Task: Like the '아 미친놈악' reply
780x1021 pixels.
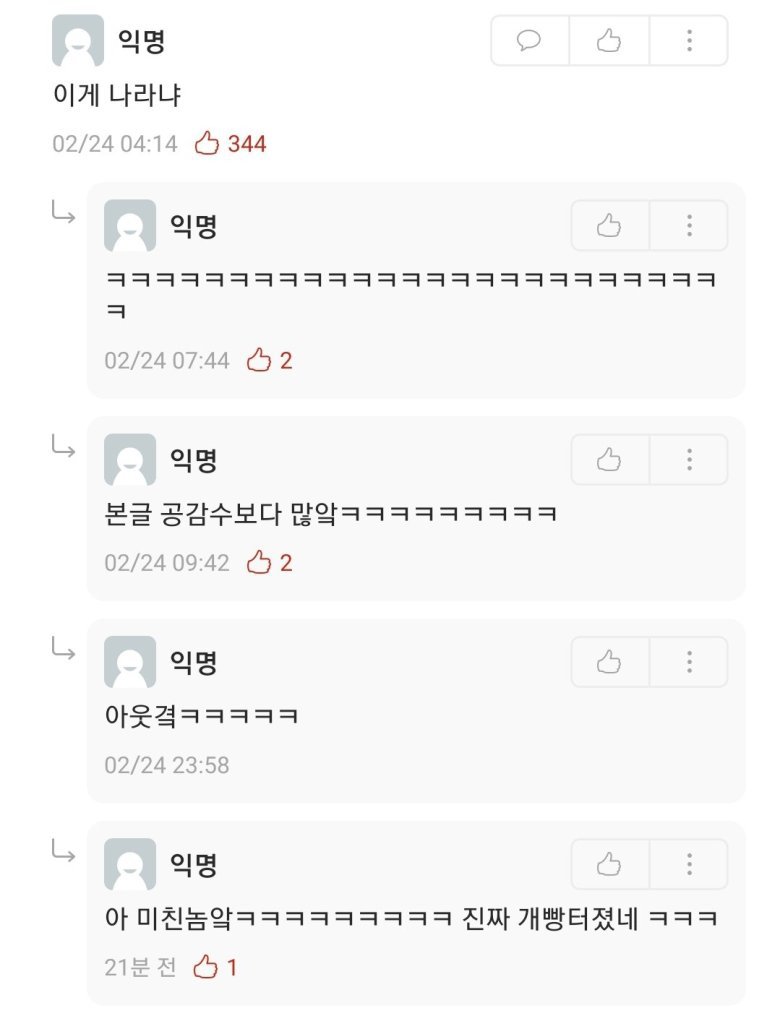Action: 609,864
